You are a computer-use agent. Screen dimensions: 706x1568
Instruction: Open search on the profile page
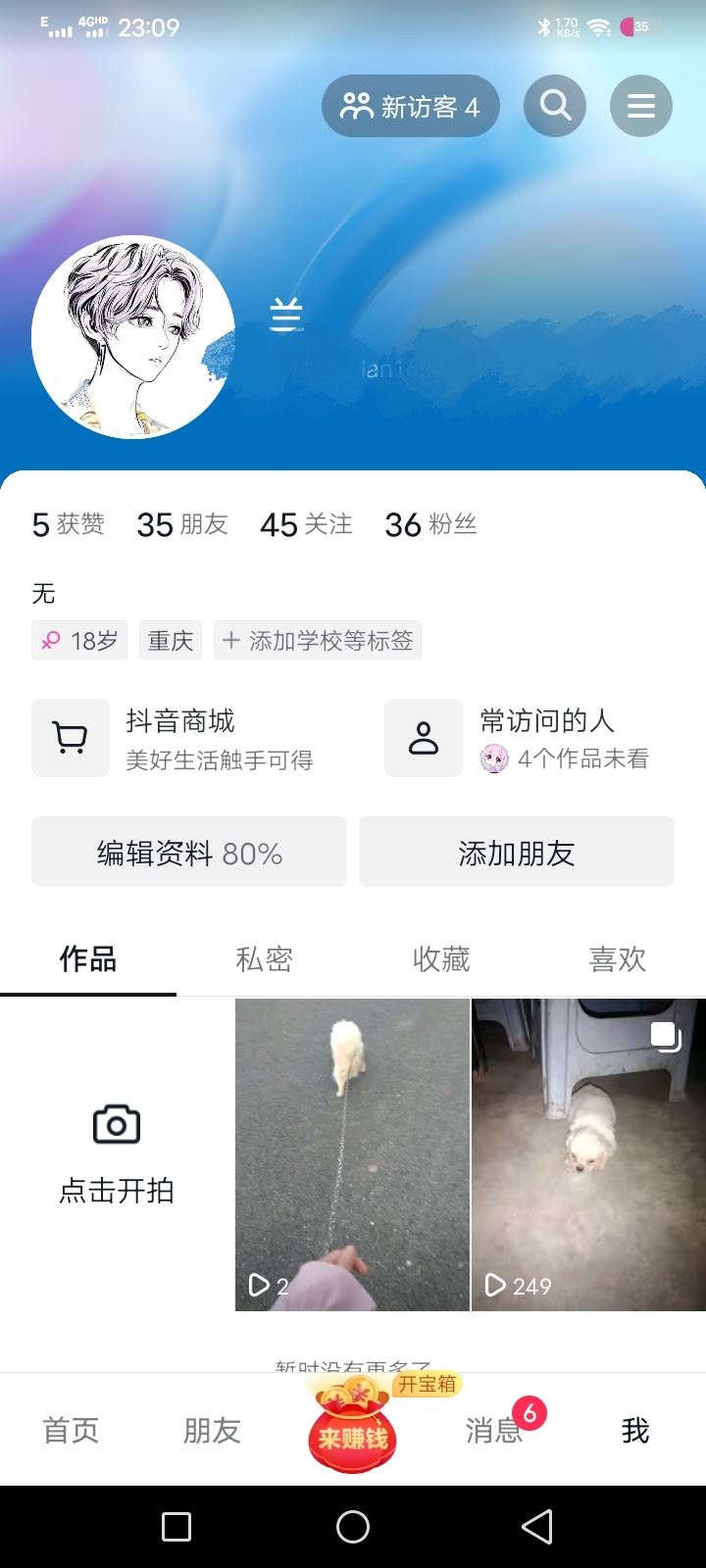555,105
